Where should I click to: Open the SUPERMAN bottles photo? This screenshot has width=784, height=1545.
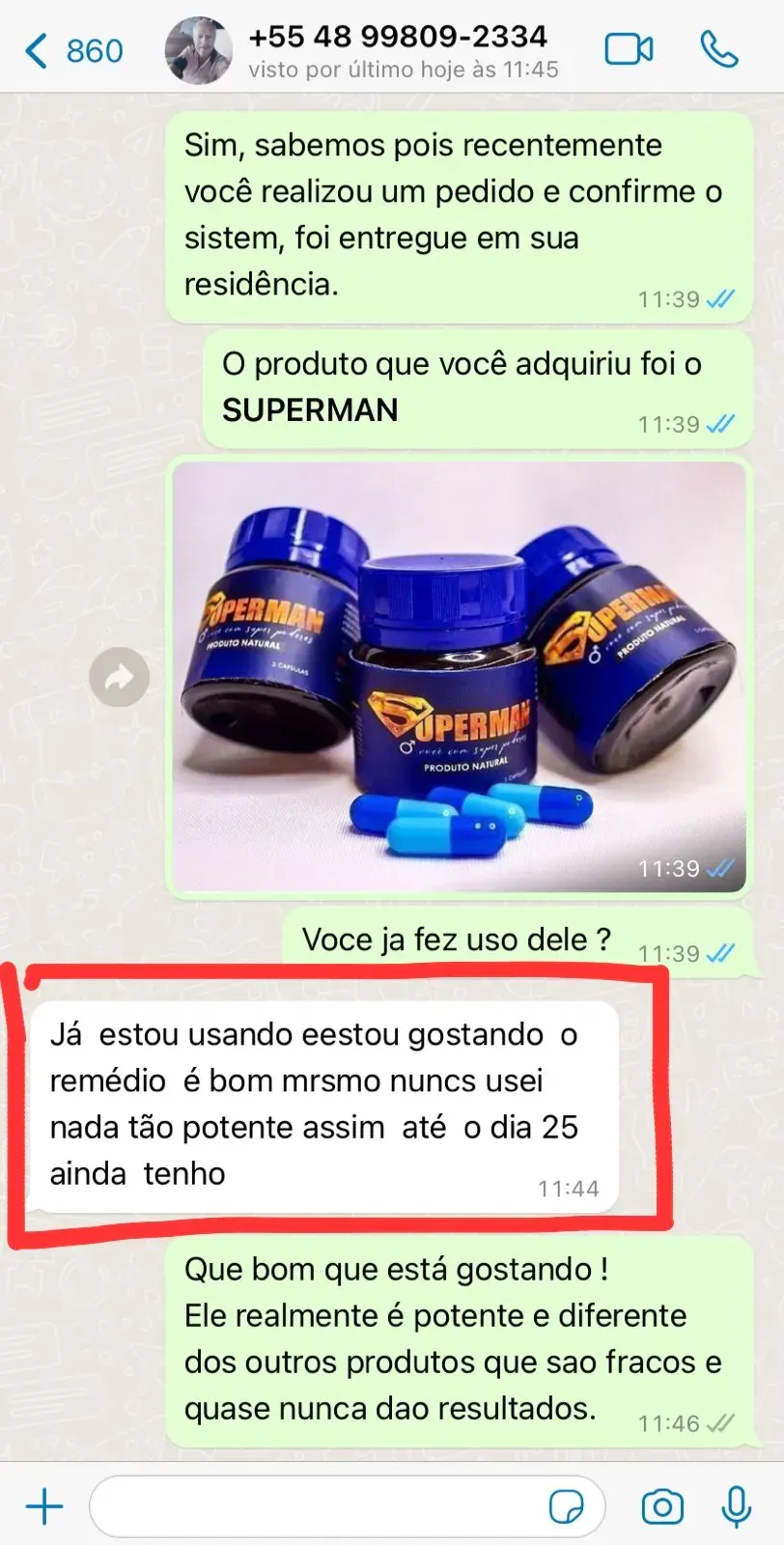[x=459, y=676]
